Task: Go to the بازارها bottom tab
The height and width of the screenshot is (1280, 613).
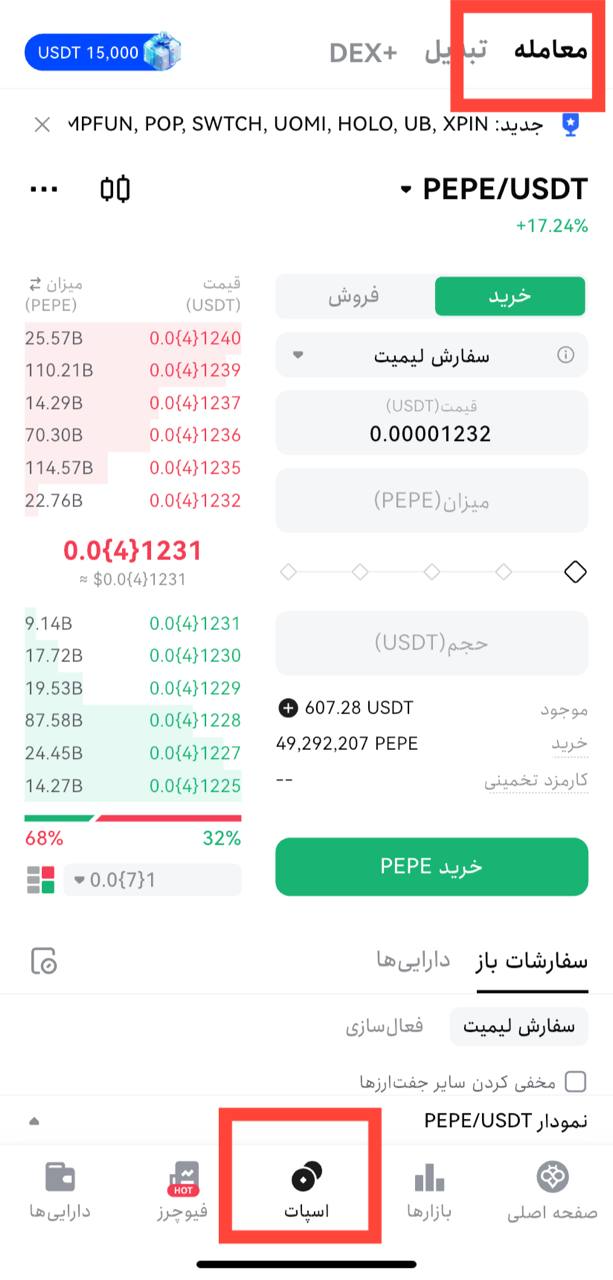Action: tap(429, 1191)
